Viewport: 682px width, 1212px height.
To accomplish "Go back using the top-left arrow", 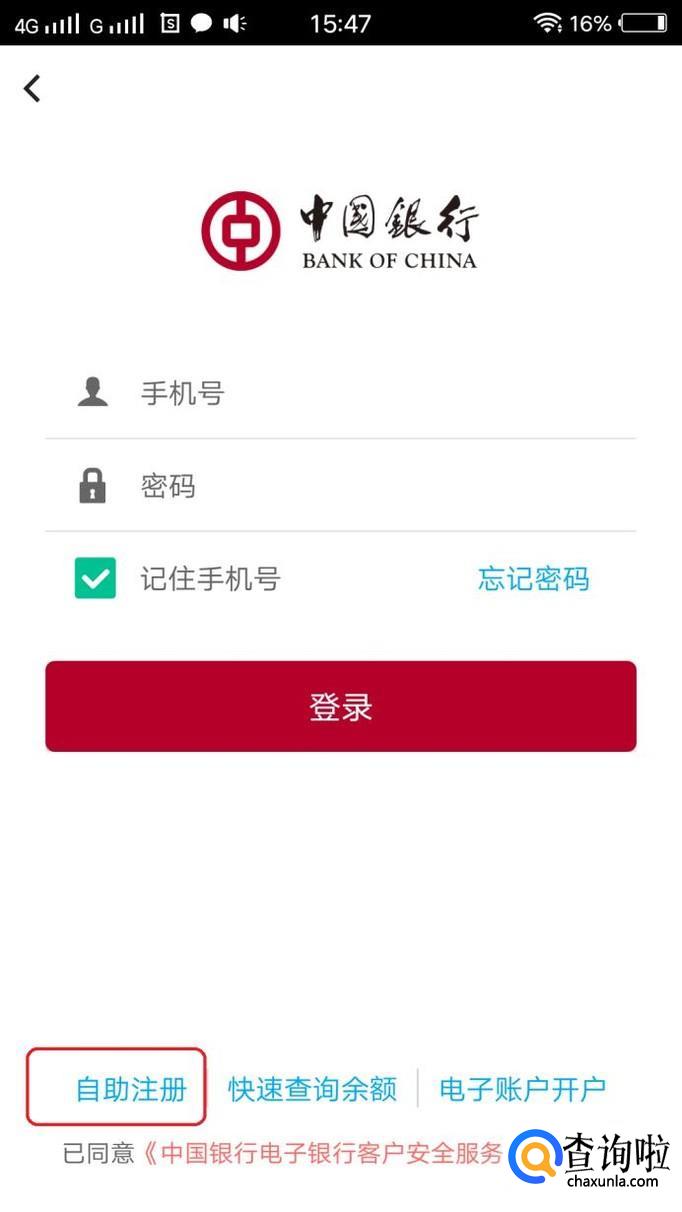I will coord(32,89).
